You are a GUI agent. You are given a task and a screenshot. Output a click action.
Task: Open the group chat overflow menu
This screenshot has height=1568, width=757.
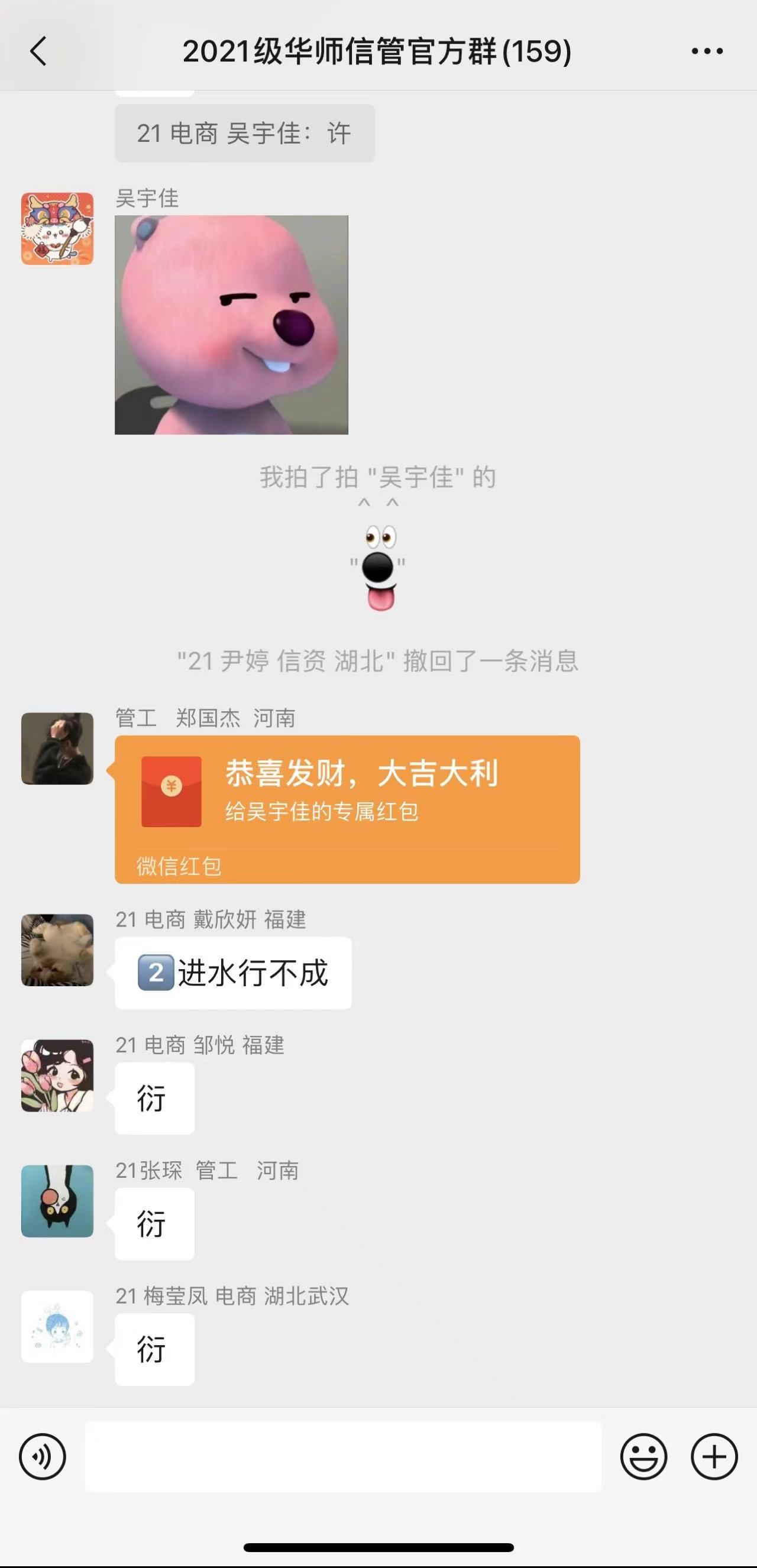(707, 51)
